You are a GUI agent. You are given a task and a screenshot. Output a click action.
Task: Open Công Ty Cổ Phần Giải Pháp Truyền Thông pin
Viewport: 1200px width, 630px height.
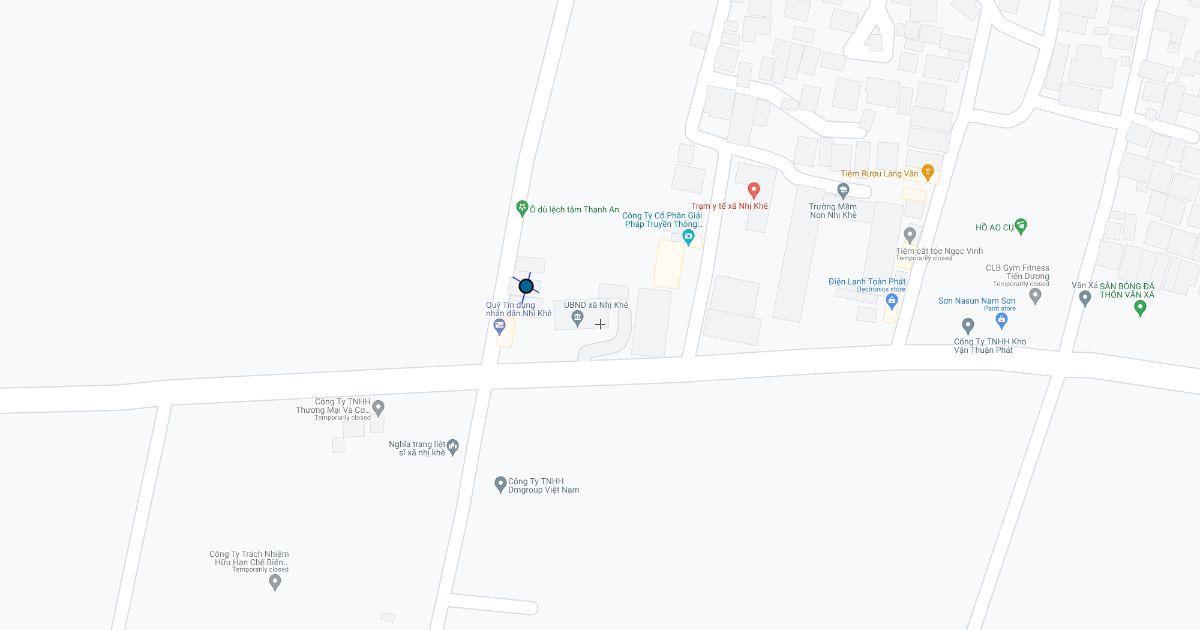point(688,238)
